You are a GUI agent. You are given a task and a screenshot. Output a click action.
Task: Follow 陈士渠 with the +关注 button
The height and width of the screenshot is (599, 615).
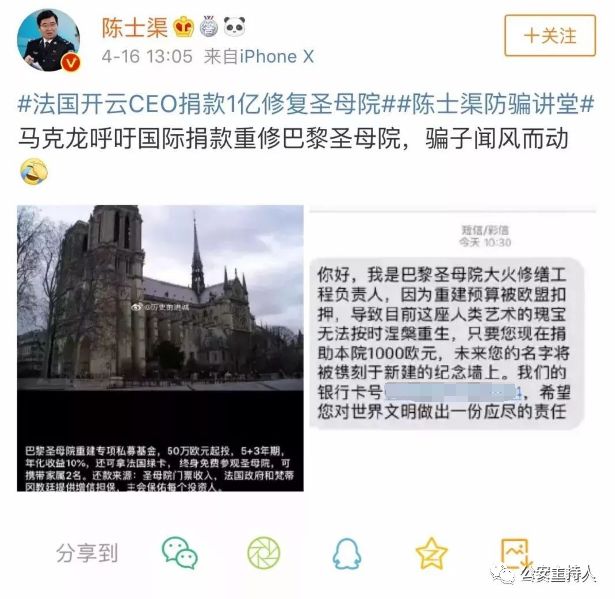[550, 36]
